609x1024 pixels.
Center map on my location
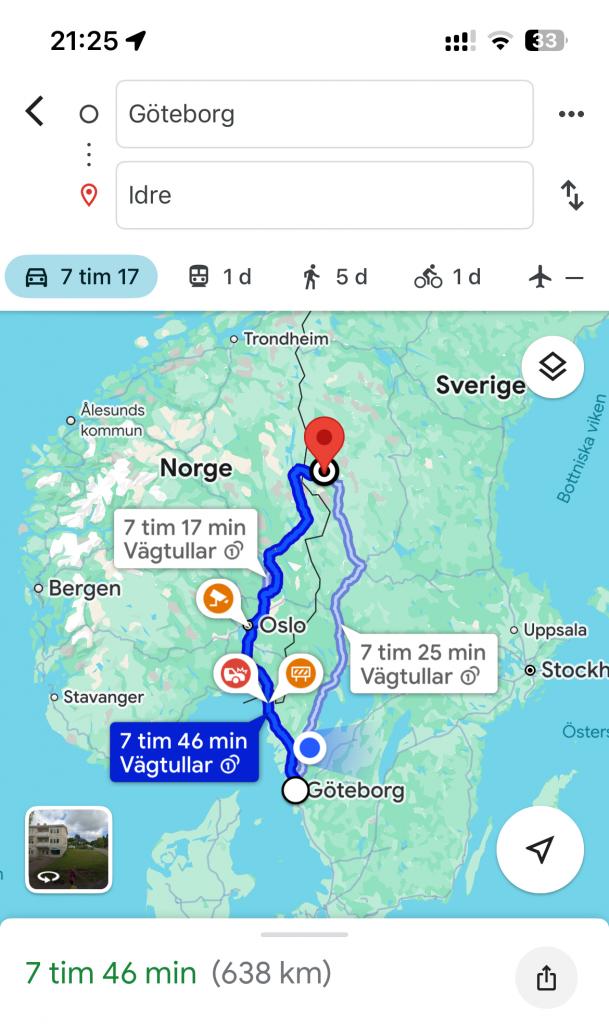coord(540,849)
